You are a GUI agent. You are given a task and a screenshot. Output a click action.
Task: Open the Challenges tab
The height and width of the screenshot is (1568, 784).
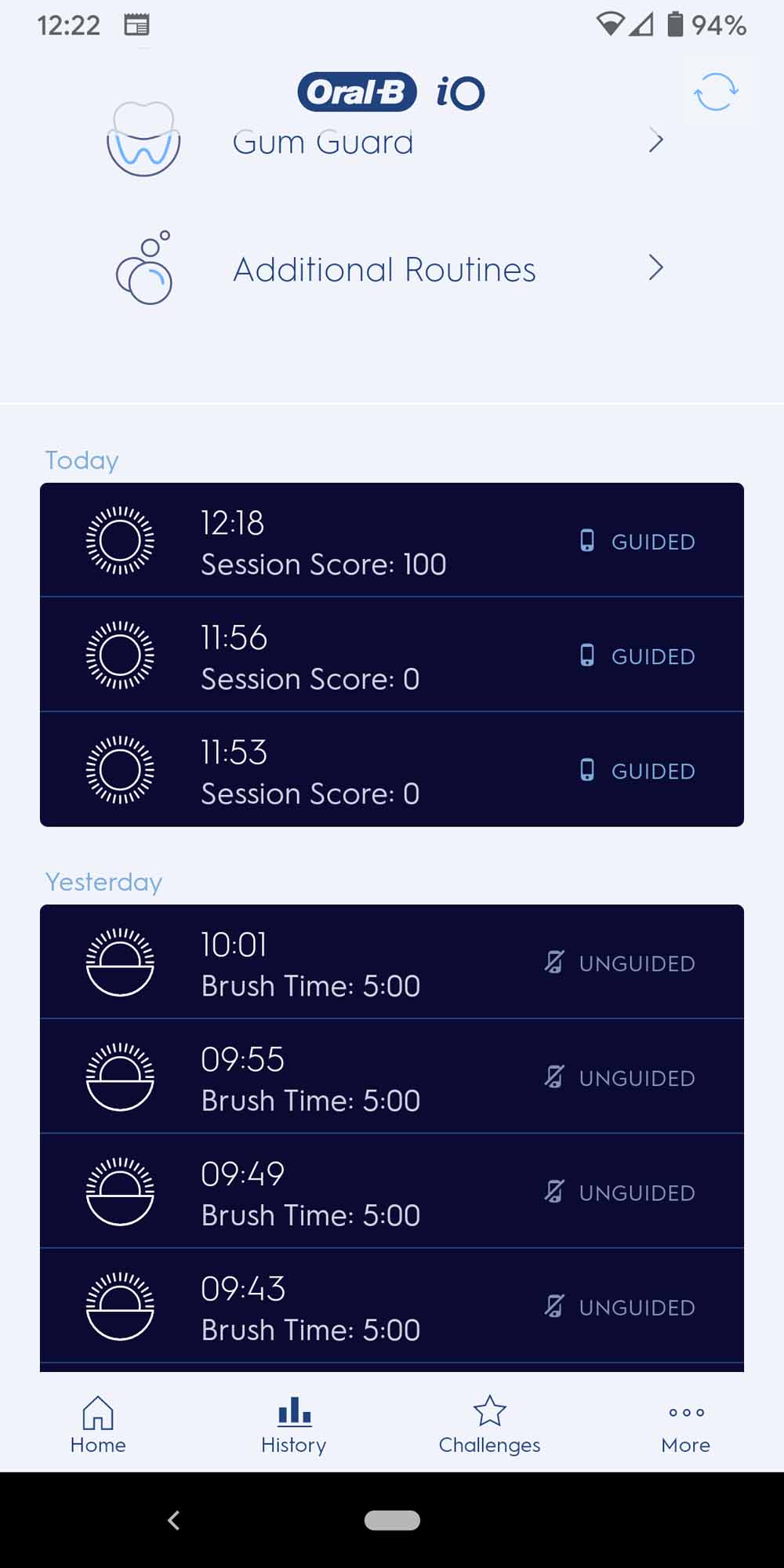[x=490, y=1425]
